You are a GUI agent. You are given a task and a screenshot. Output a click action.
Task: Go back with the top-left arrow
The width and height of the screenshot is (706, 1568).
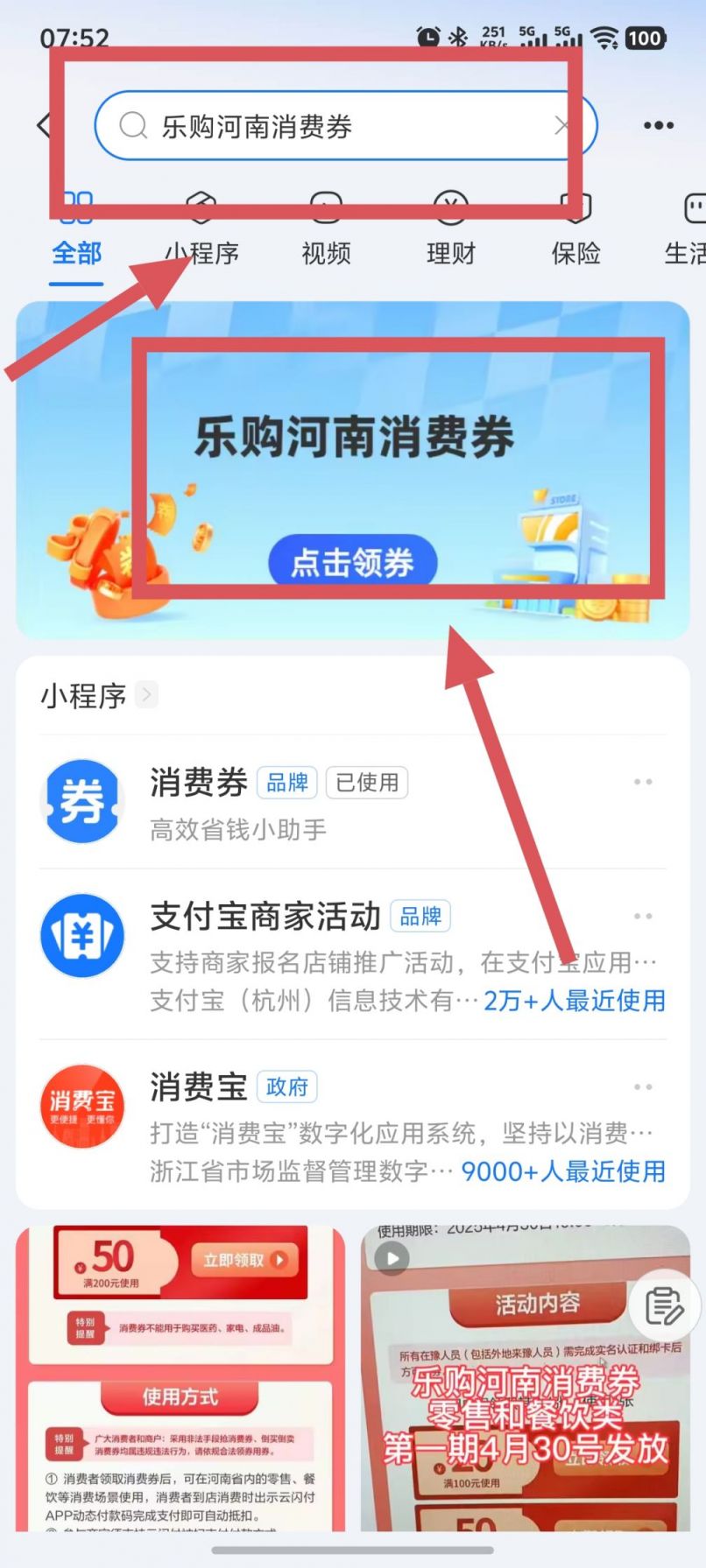pos(44,126)
